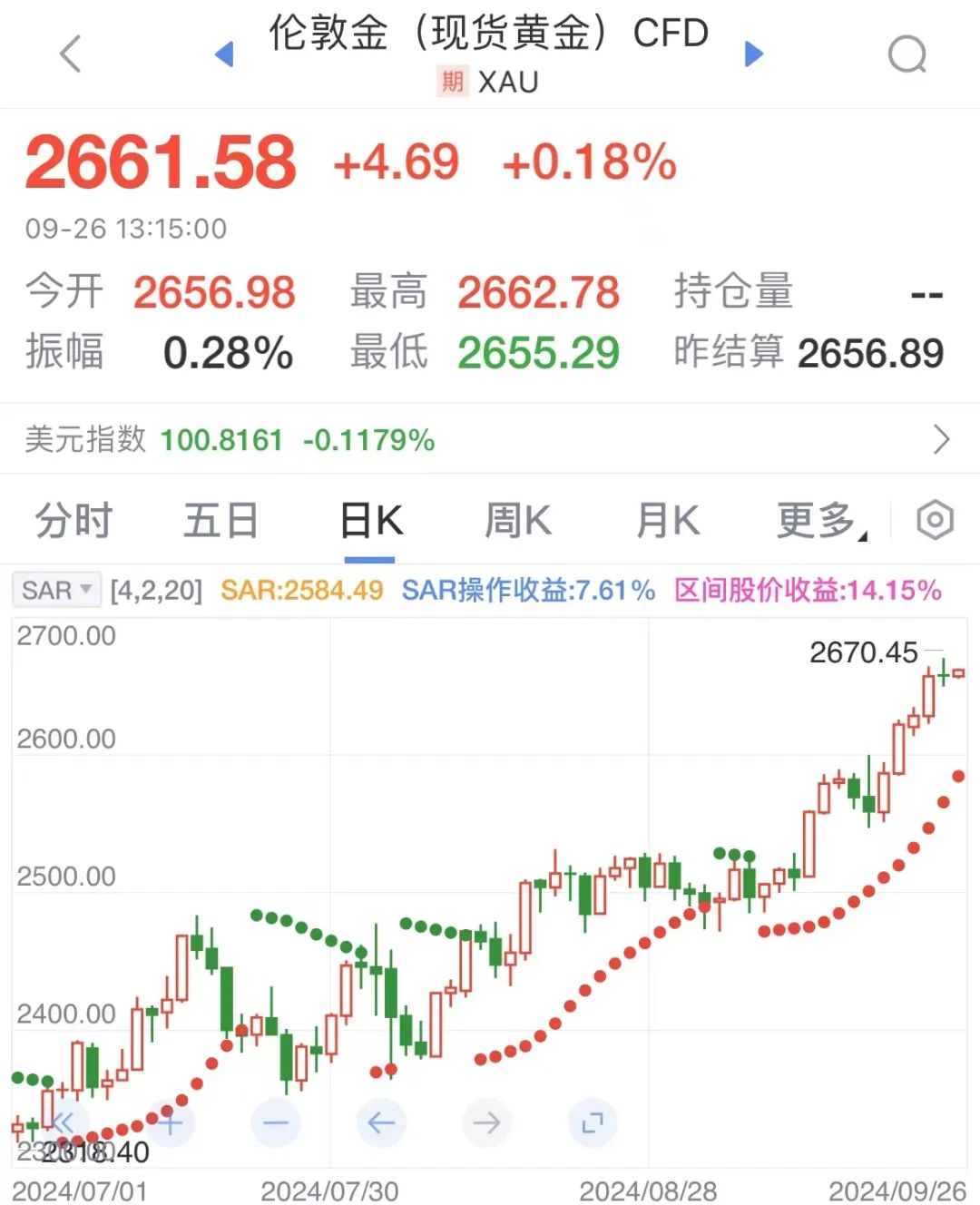Switch to the 周K tab
This screenshot has width=980, height=1205.
point(517,522)
